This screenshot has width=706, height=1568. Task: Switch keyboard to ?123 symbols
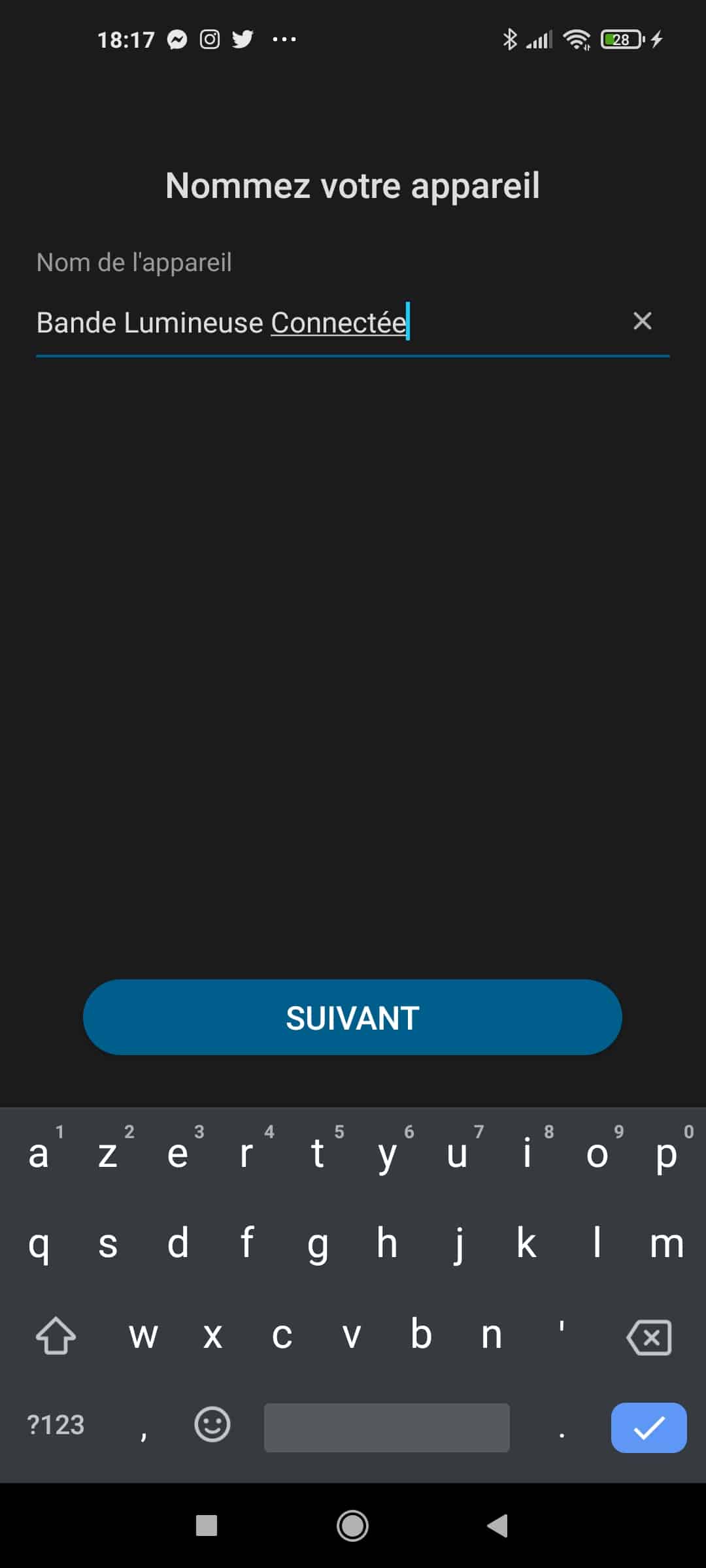[56, 1425]
